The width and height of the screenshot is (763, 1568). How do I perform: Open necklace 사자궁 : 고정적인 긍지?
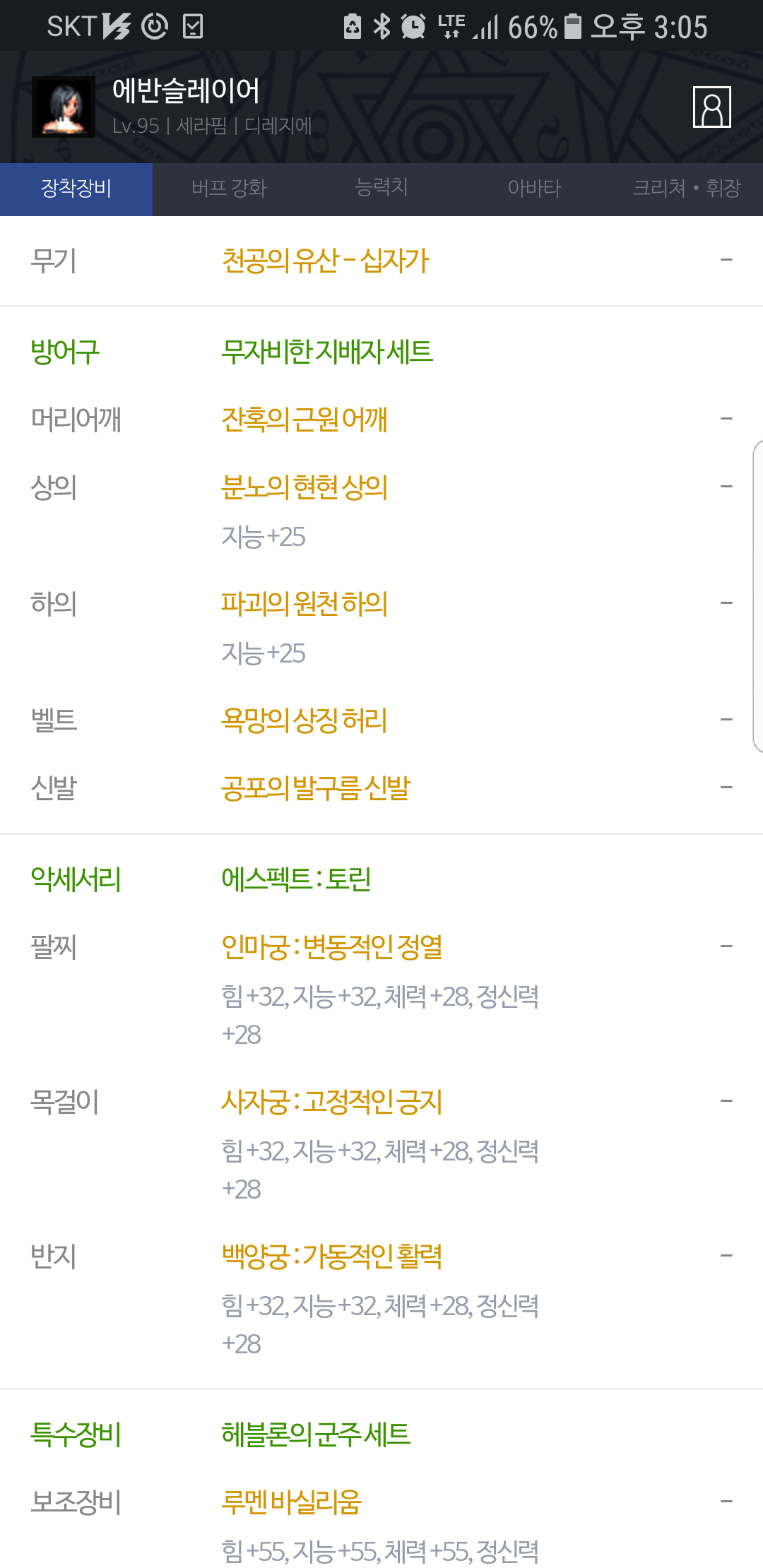click(331, 1102)
